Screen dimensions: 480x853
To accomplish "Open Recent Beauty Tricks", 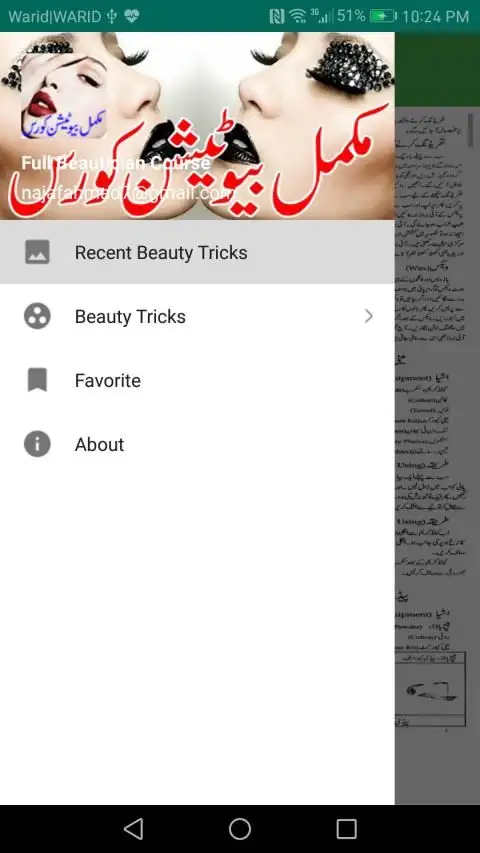I will pos(197,252).
